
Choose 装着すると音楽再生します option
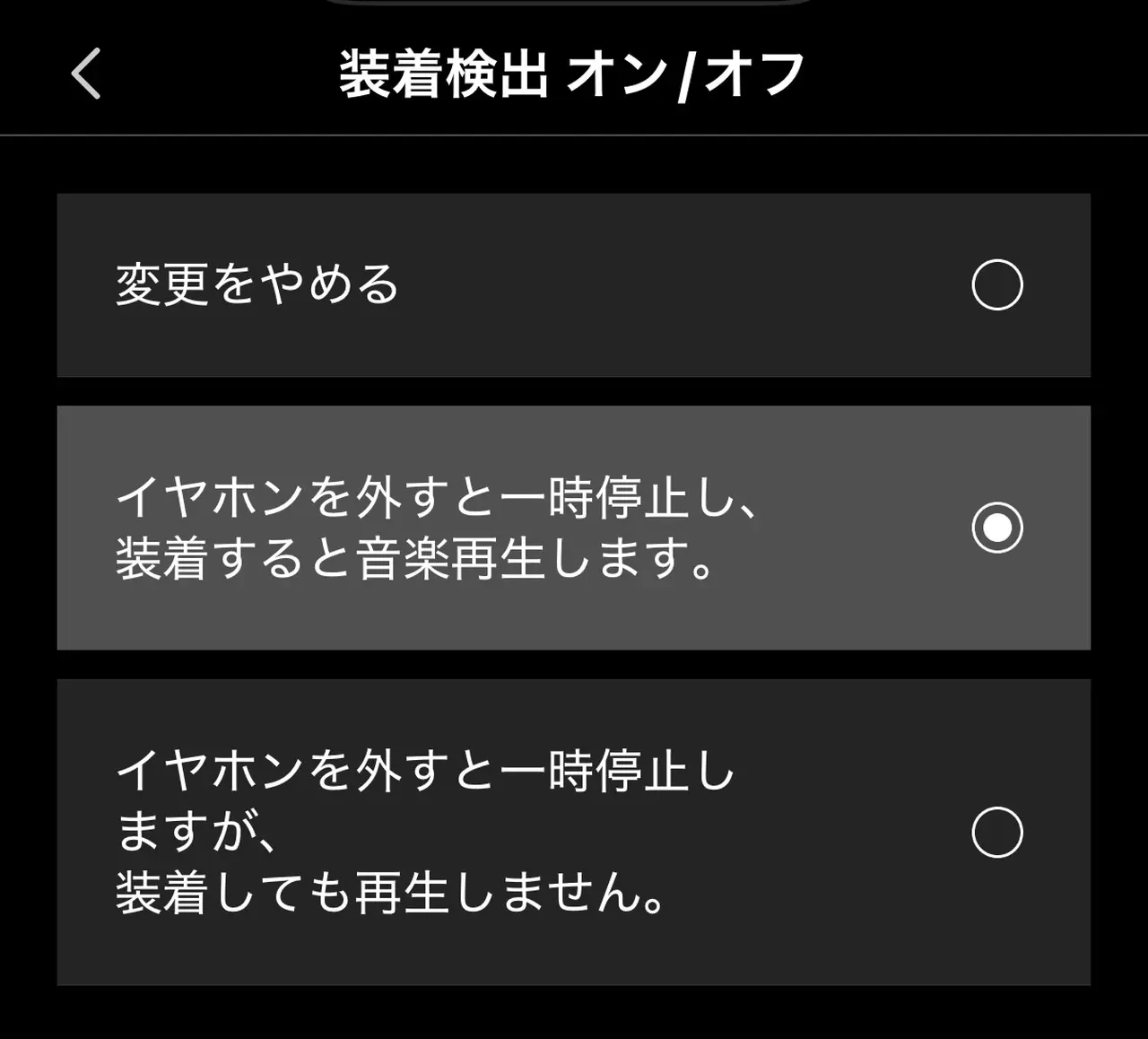click(x=996, y=528)
